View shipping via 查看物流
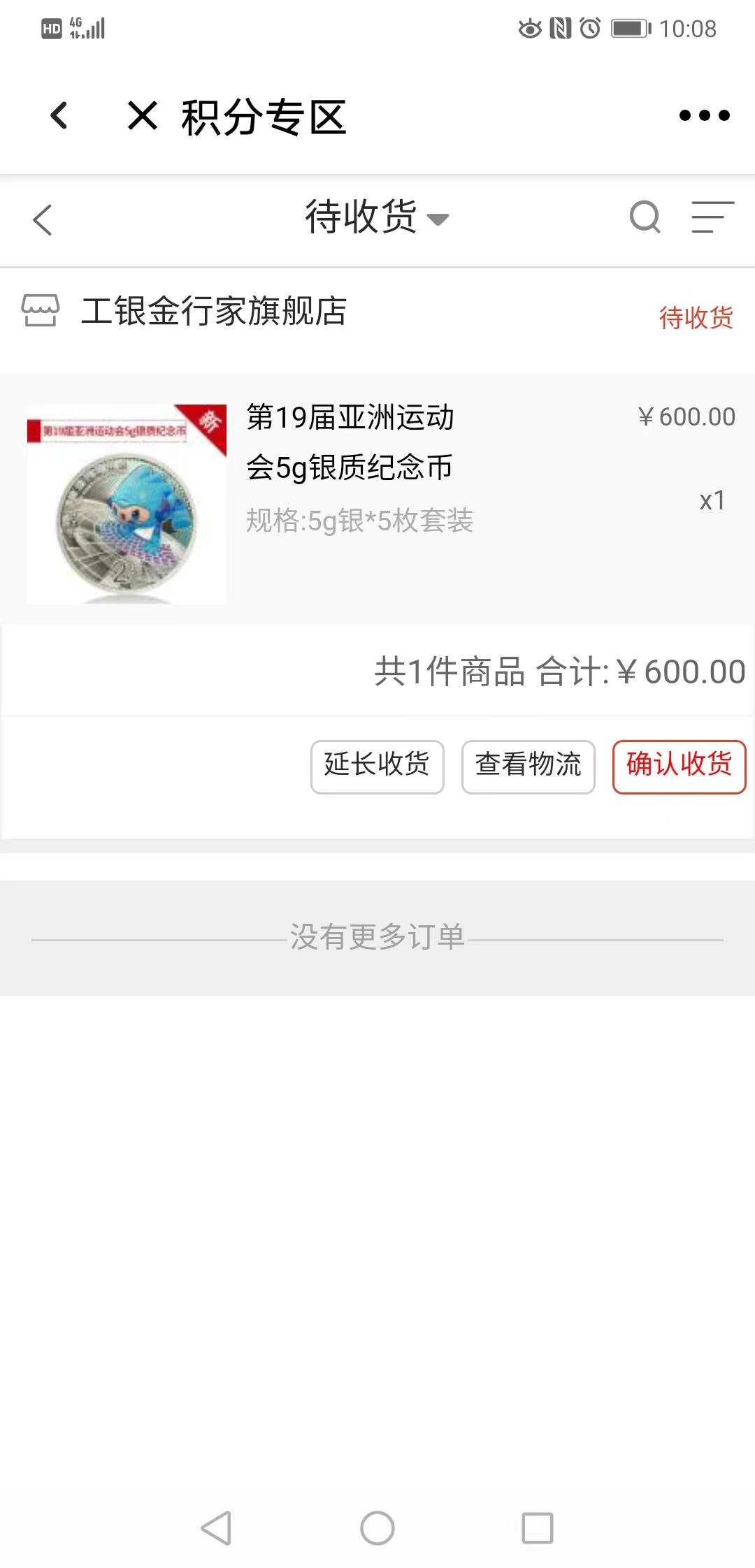Viewport: 755px width, 1568px height. pyautogui.click(x=528, y=767)
